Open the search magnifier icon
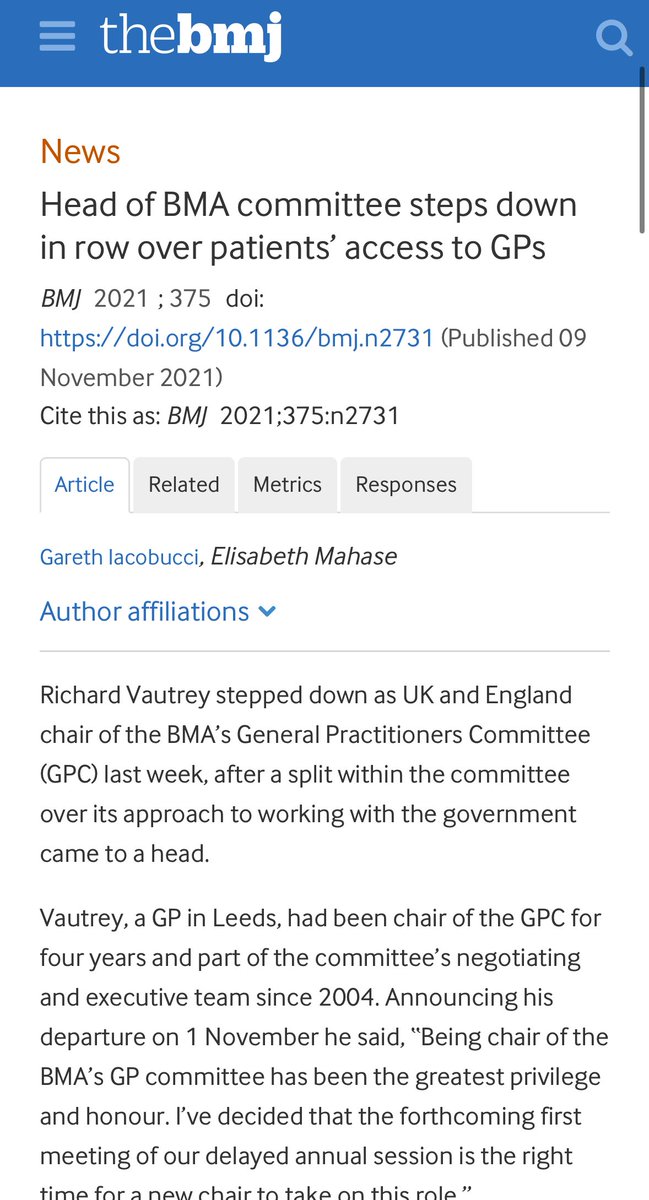Screen dimensions: 649x1200 [613, 38]
